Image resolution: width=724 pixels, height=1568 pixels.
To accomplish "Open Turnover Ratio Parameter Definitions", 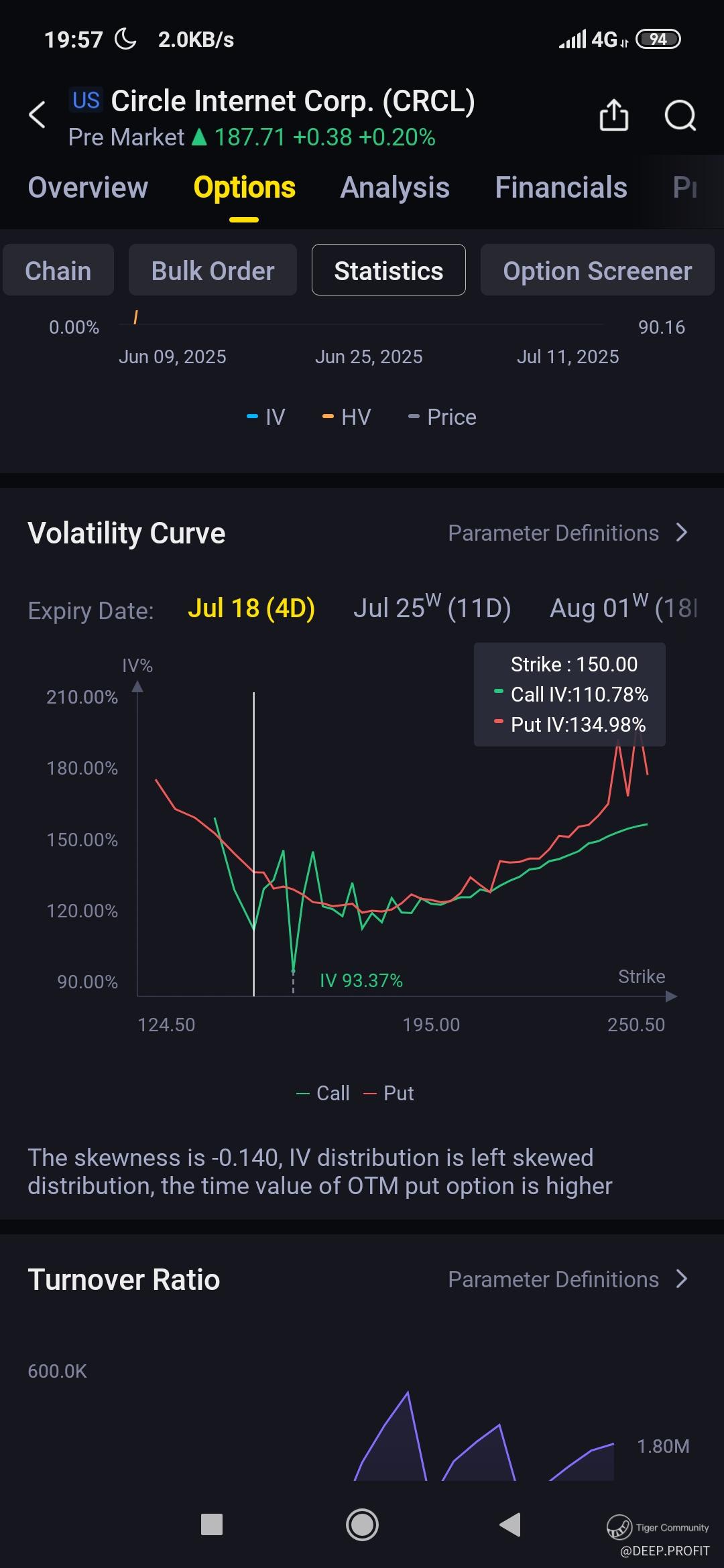I will point(567,1279).
